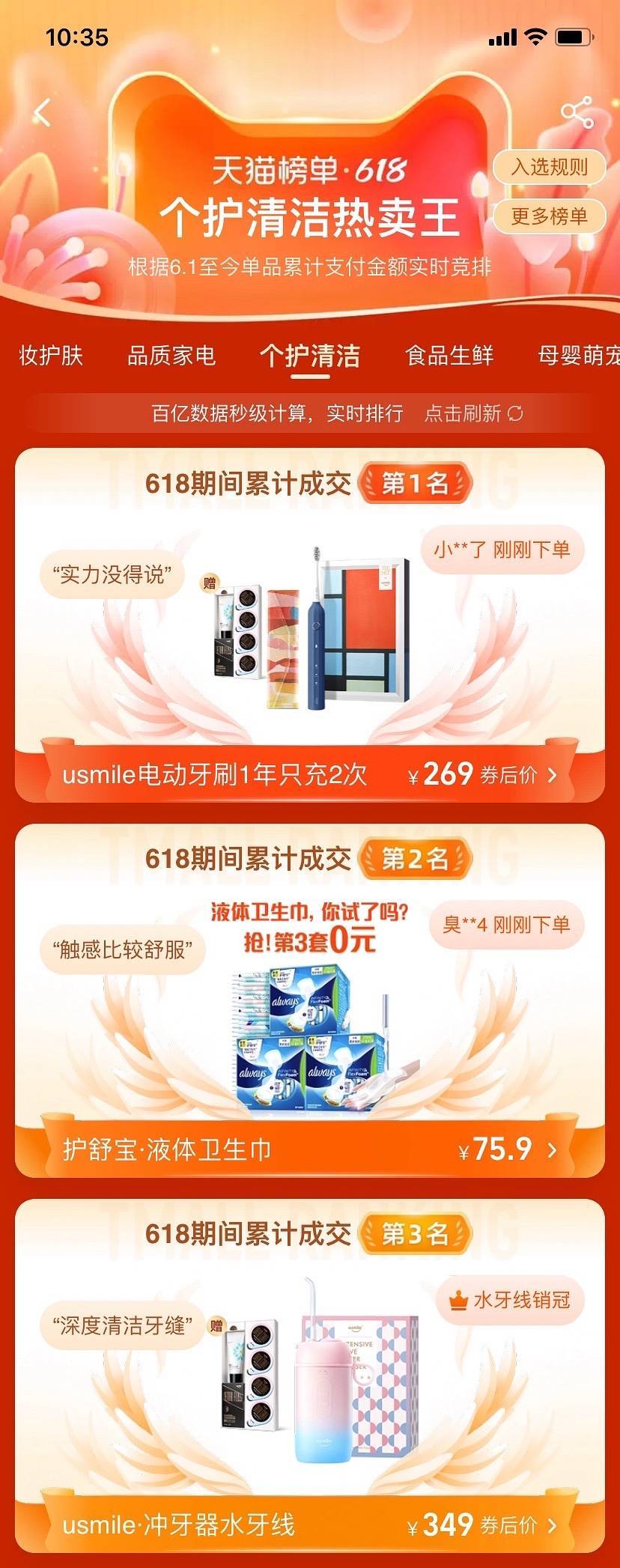Open the 护舒宝 液体卫生巾 product card
620x1568 pixels.
point(310,1033)
